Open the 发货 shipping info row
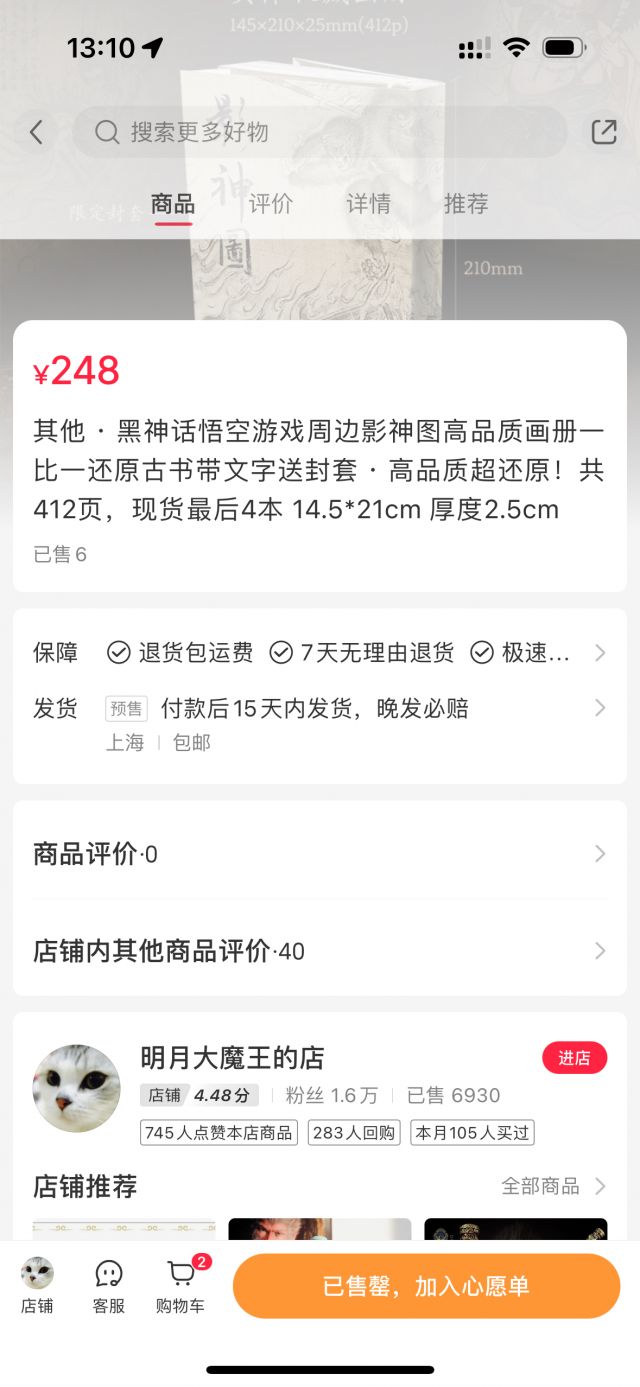The image size is (640, 1387). click(x=320, y=709)
